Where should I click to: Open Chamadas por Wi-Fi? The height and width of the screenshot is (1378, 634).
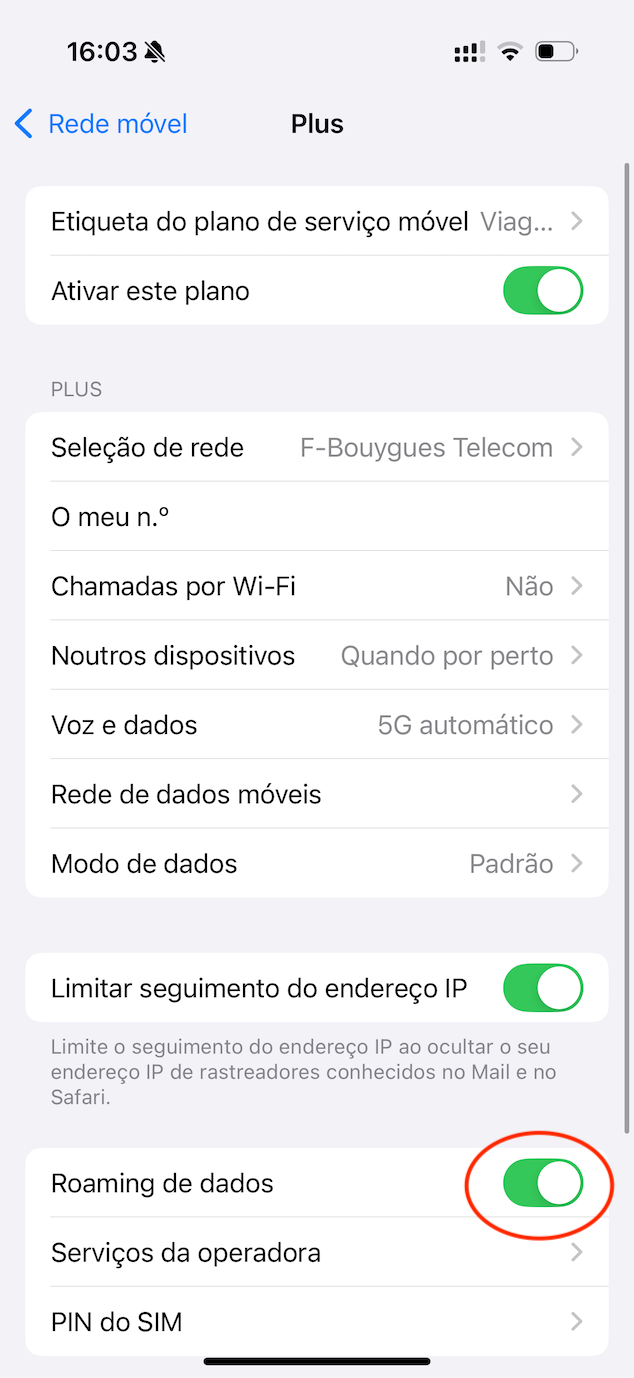(316, 586)
